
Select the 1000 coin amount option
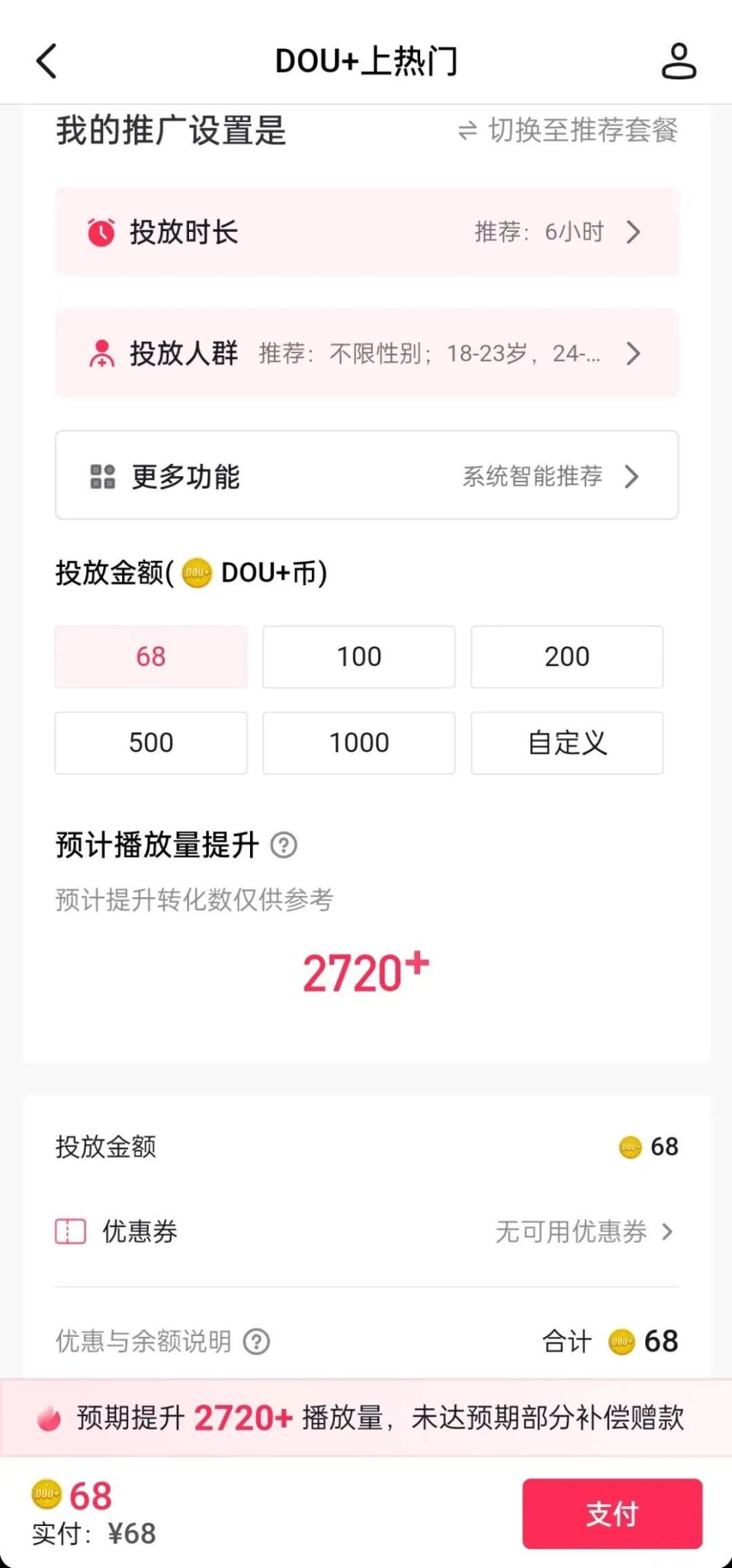tap(358, 742)
